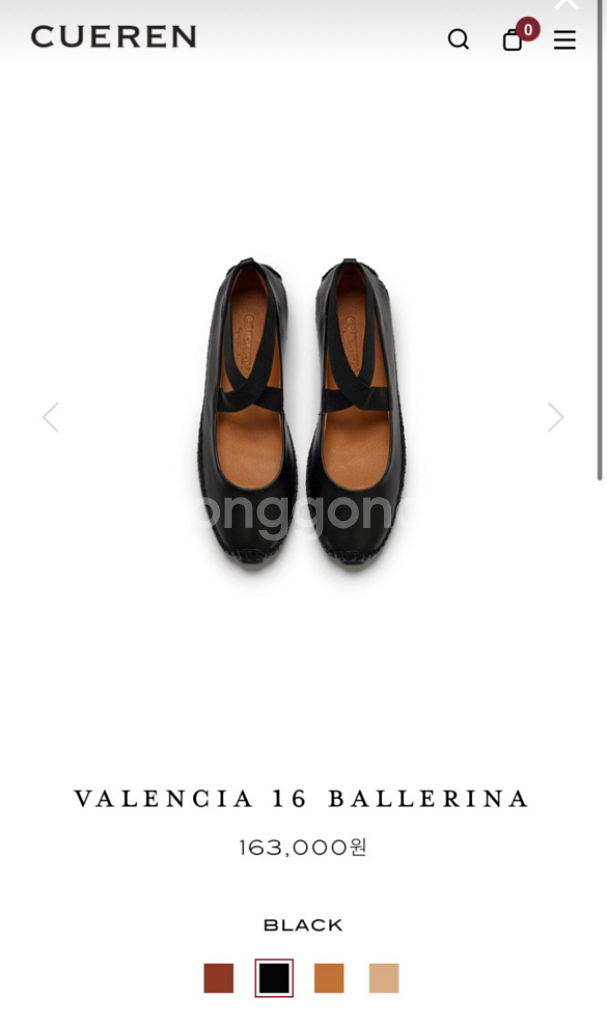The width and height of the screenshot is (607, 1024).
Task: Open the search icon
Action: pos(458,39)
